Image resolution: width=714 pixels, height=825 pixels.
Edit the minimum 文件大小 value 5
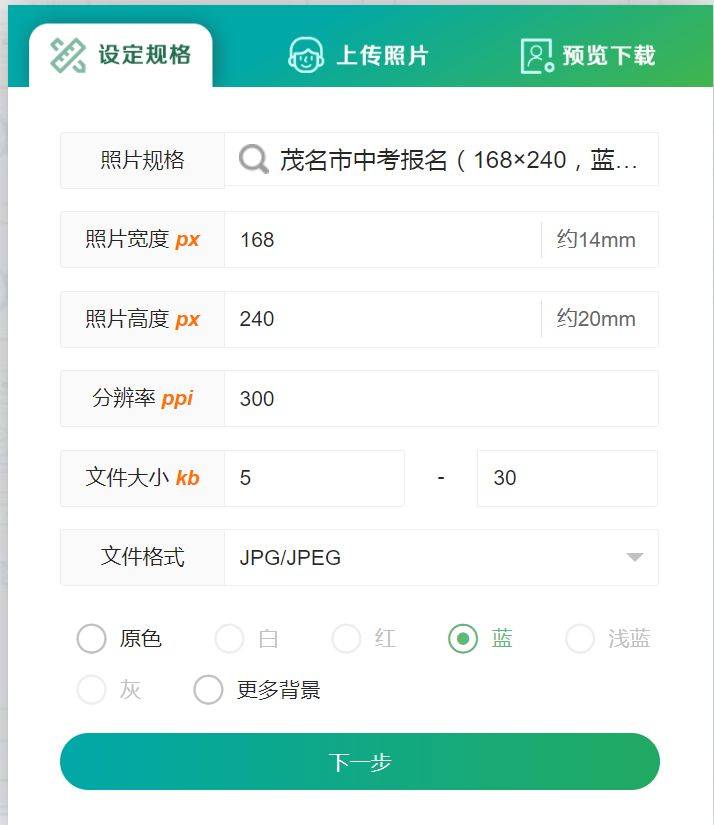pyautogui.click(x=314, y=478)
